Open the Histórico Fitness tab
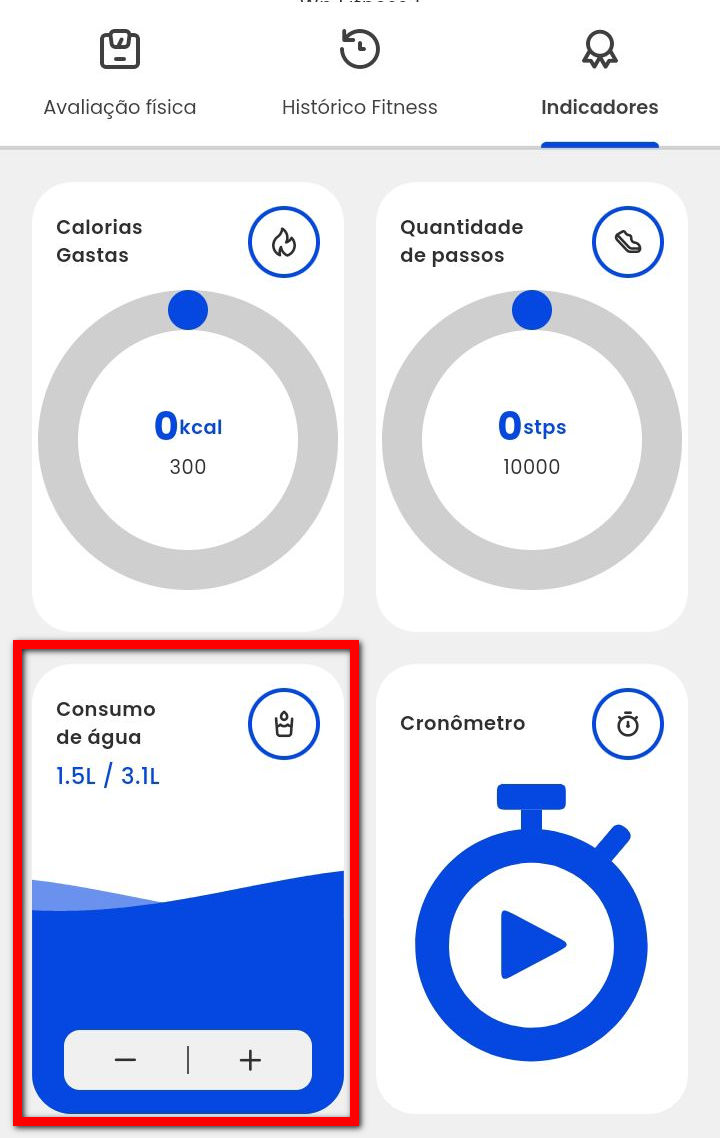This screenshot has width=720, height=1138. point(360,77)
